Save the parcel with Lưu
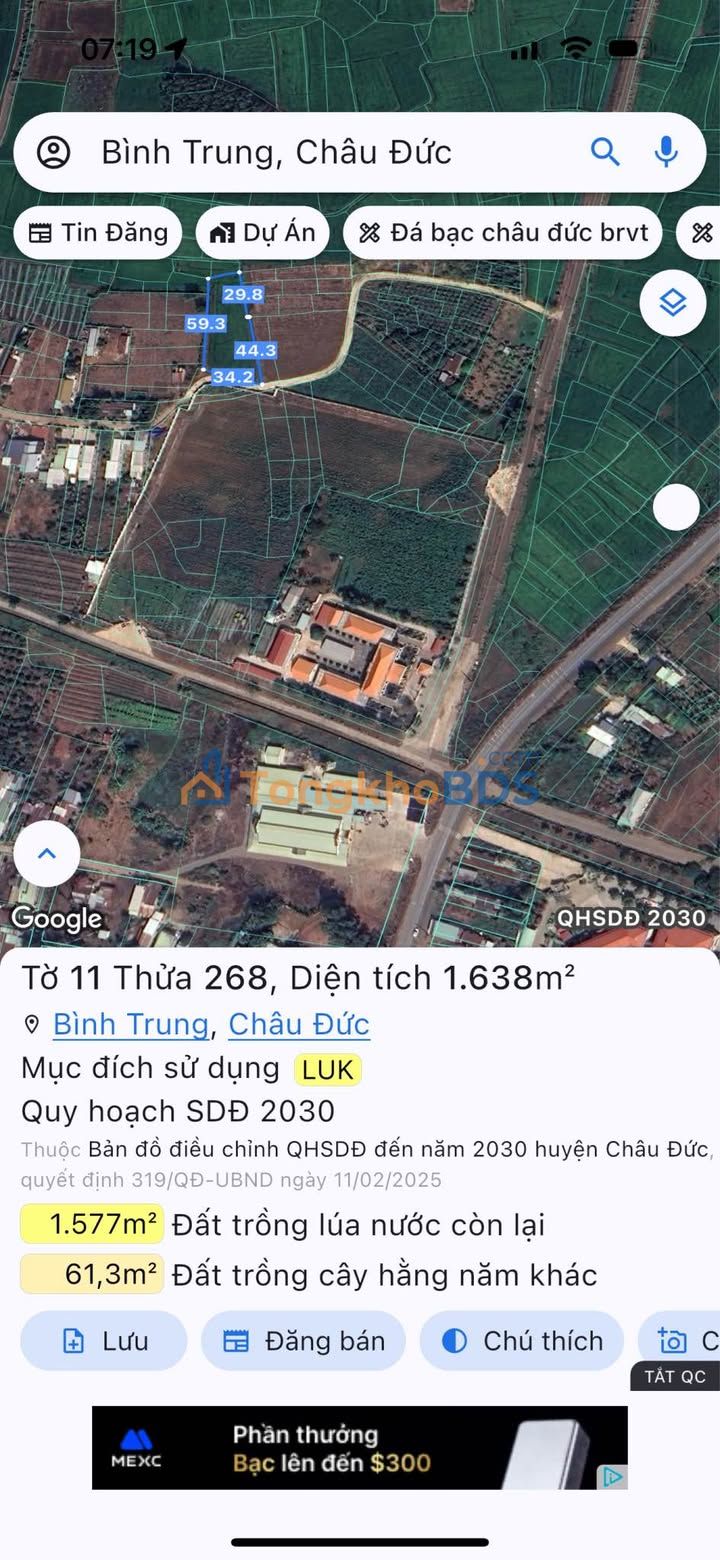This screenshot has width=720, height=1560. (x=104, y=1341)
